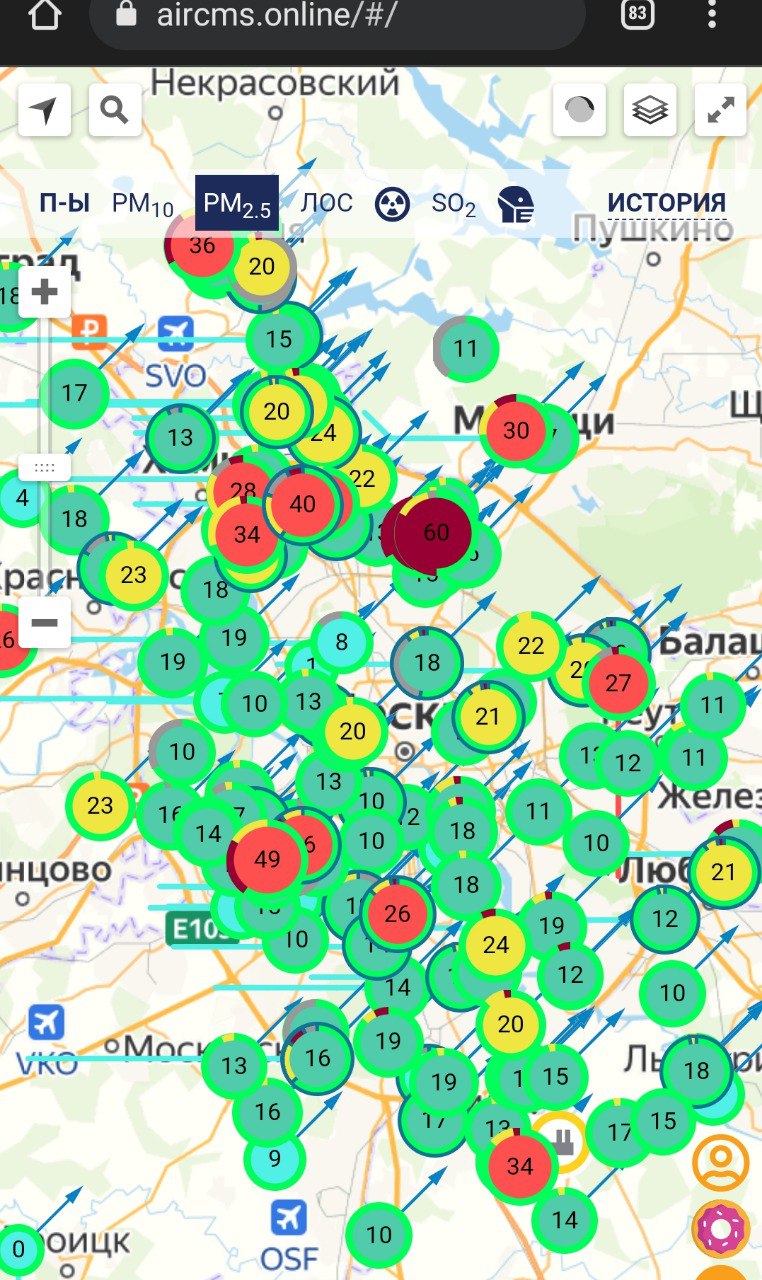Select the red sensor marker reading 49

tap(267, 859)
